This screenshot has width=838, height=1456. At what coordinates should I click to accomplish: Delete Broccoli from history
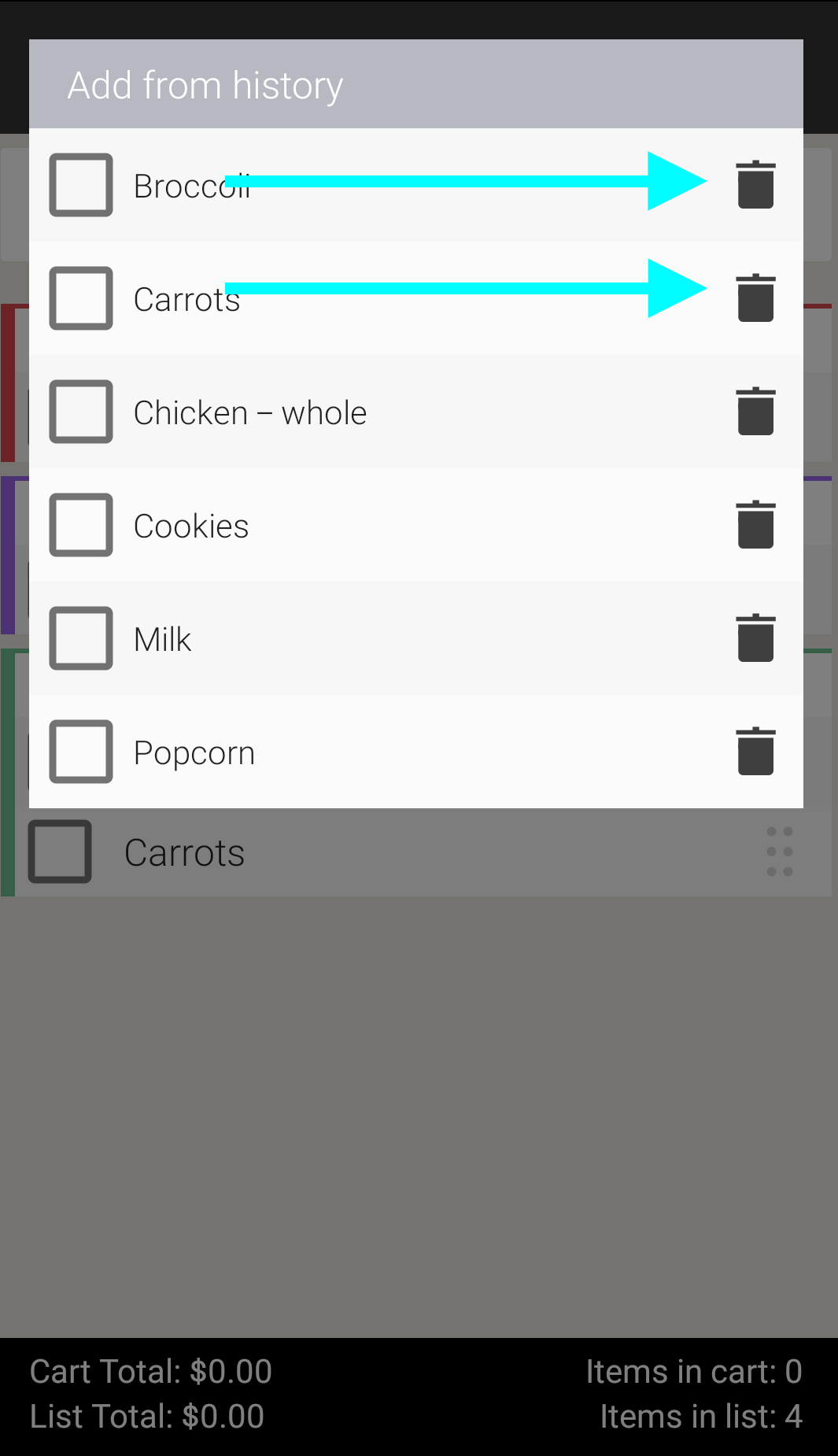pyautogui.click(x=756, y=185)
